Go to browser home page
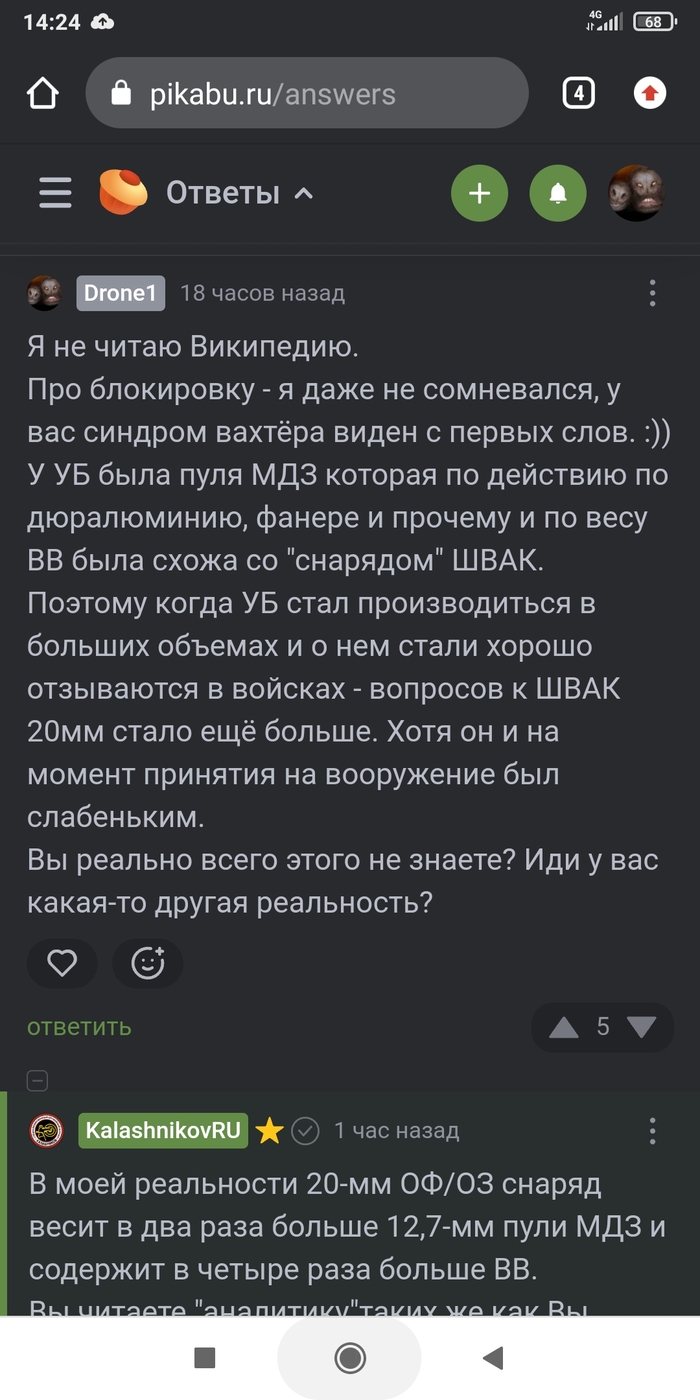The width and height of the screenshot is (700, 1400). point(43,94)
